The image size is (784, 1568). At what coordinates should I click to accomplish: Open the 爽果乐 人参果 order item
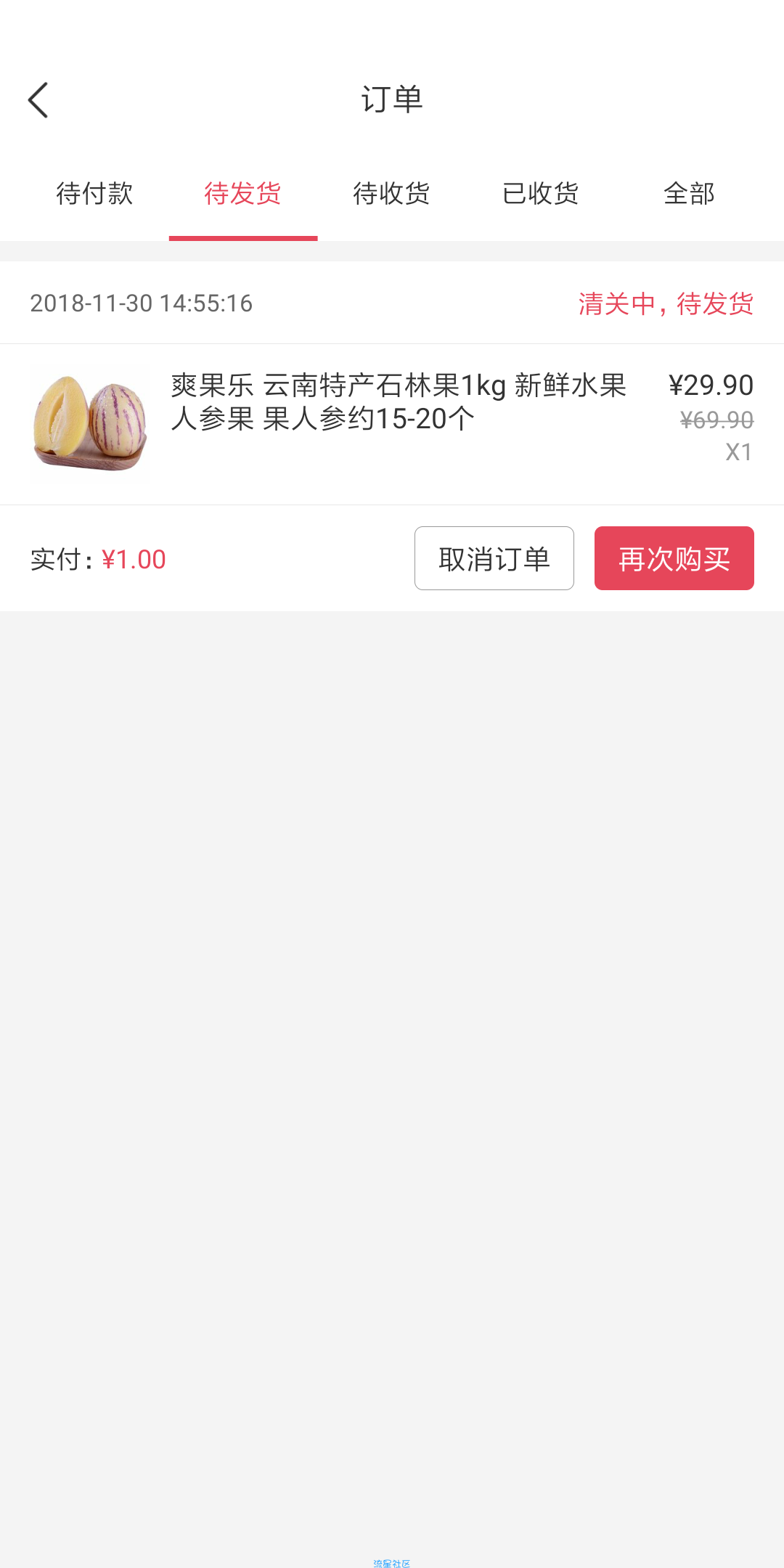[392, 424]
